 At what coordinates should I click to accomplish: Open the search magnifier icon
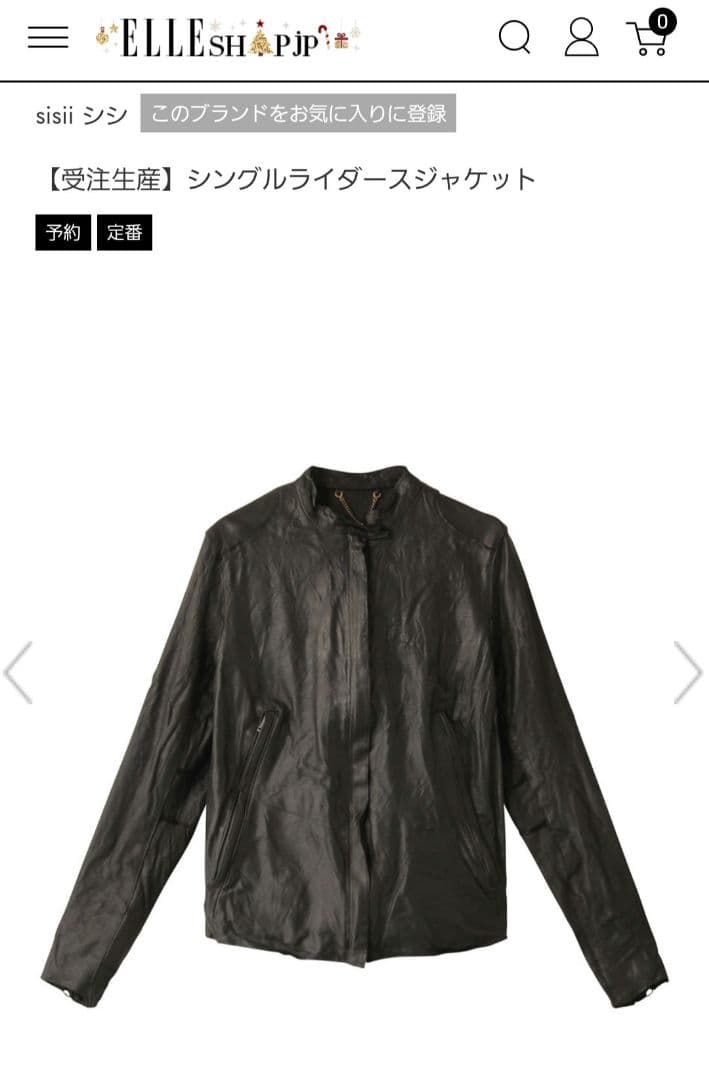coord(514,38)
